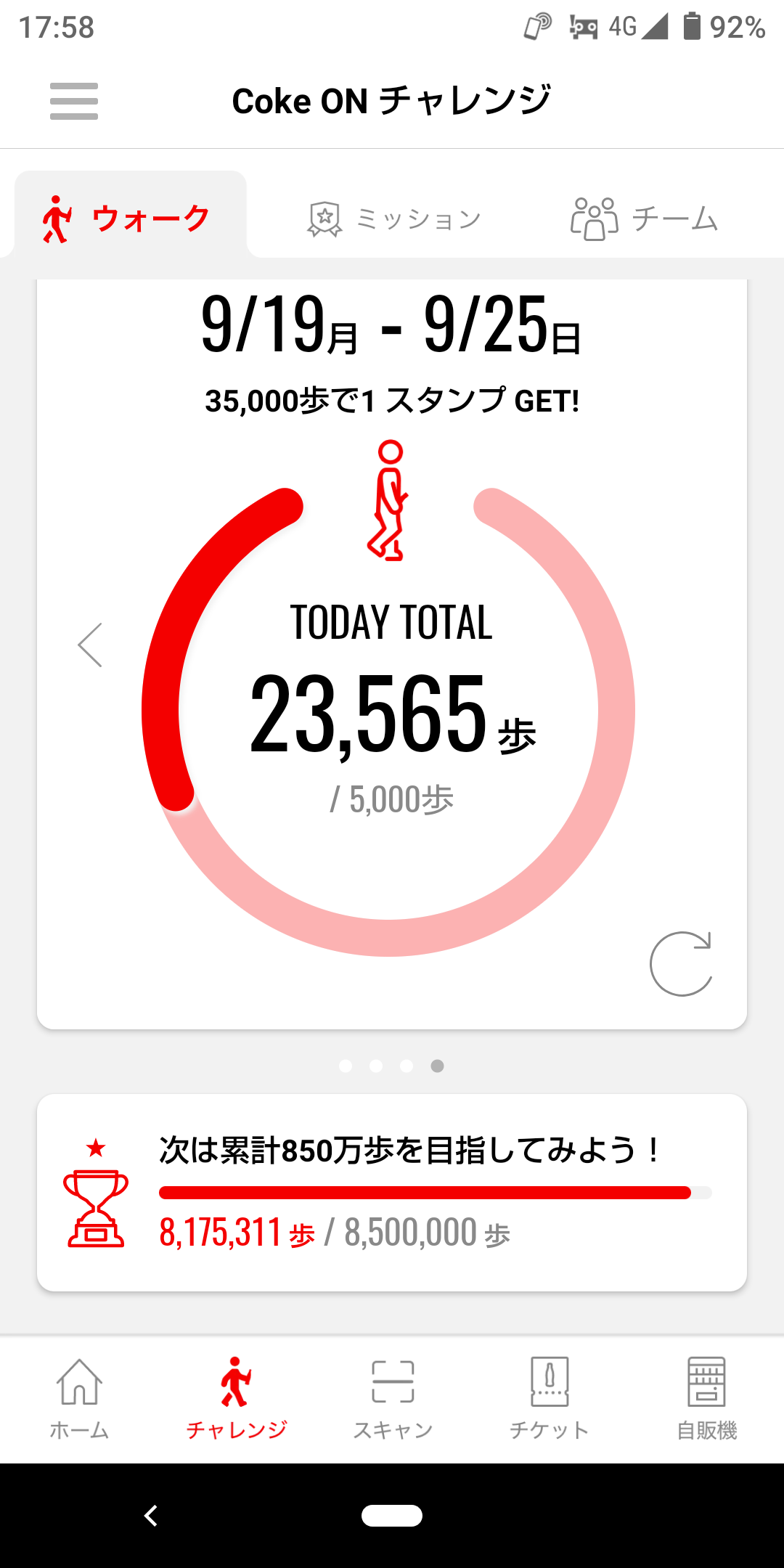Switch to the ミッション tab

tap(395, 219)
